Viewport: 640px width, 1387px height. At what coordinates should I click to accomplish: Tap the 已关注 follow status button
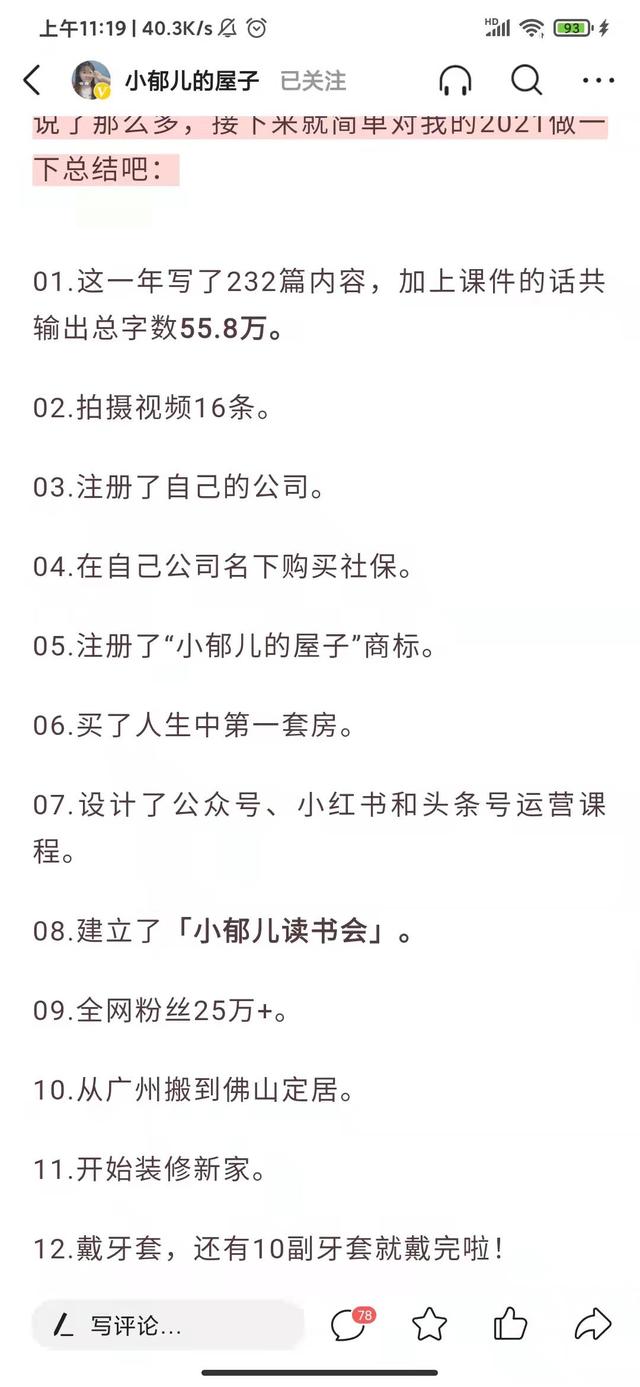click(313, 81)
